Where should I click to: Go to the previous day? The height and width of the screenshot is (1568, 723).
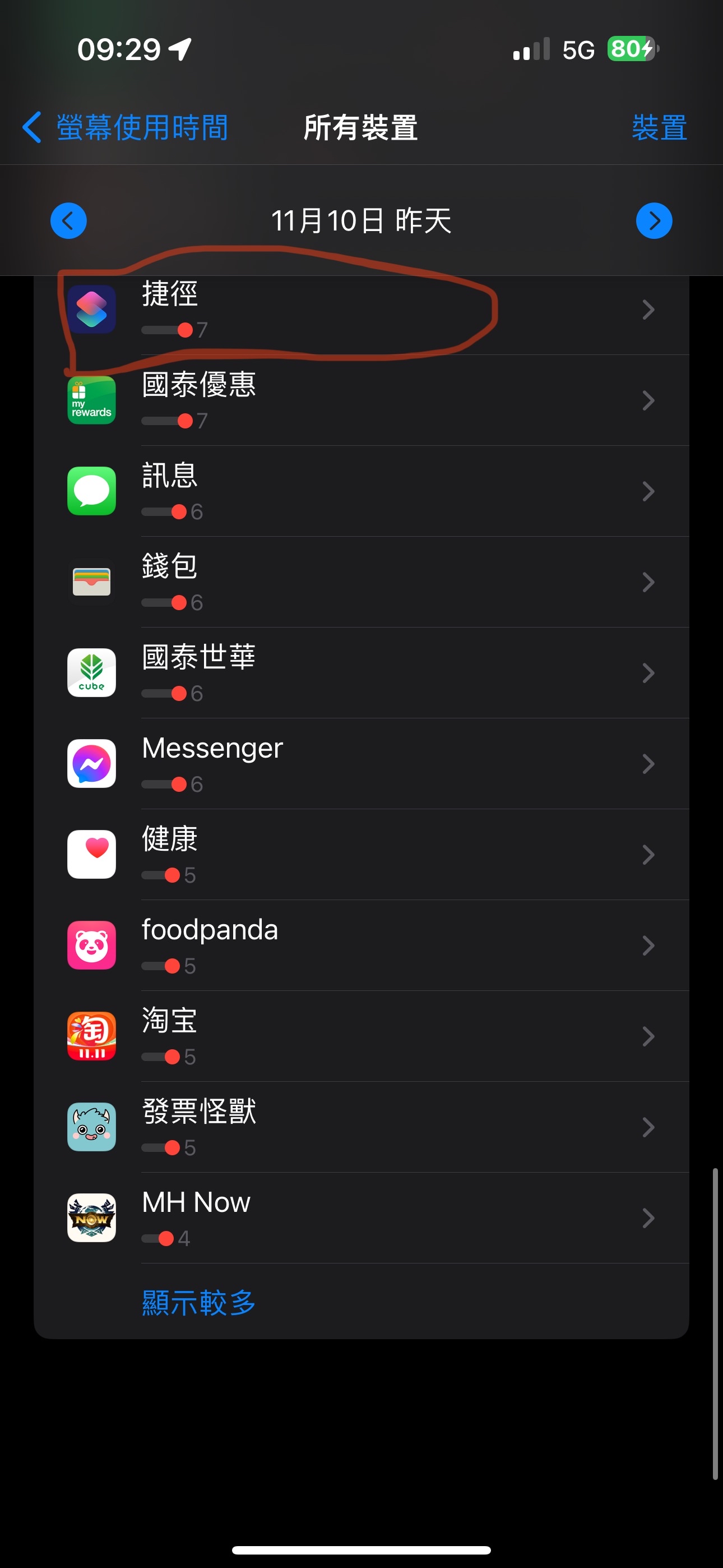pyautogui.click(x=68, y=220)
